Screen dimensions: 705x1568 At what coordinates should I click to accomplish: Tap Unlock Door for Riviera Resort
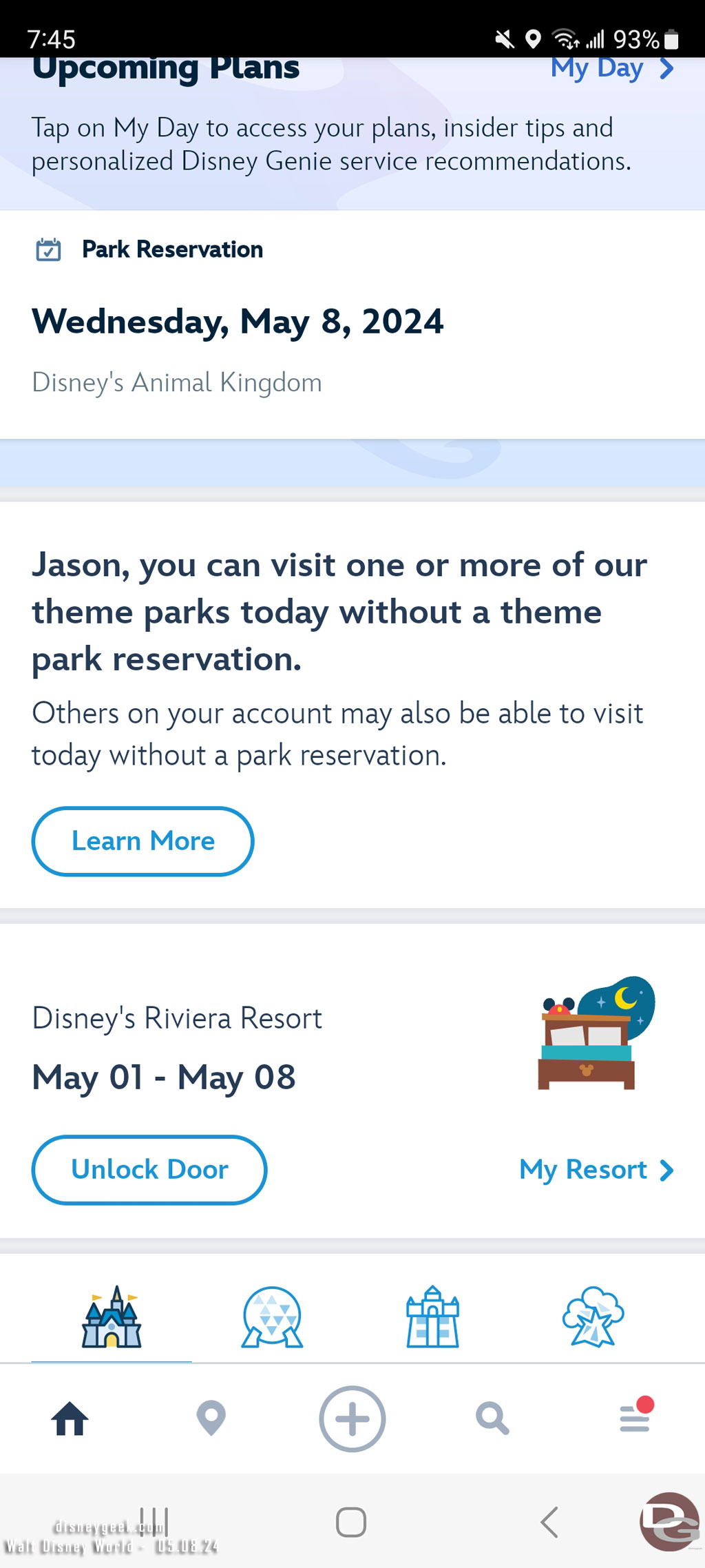coord(149,1170)
